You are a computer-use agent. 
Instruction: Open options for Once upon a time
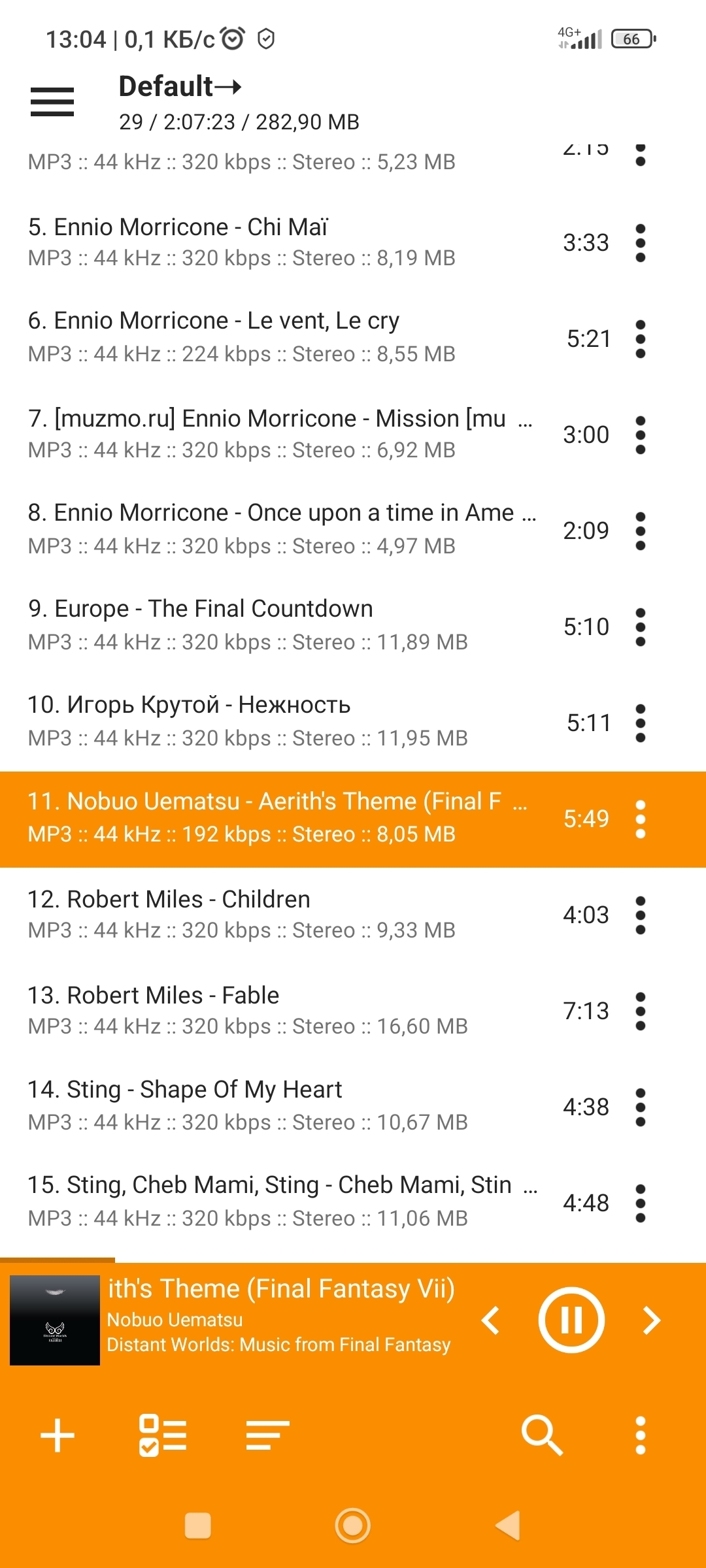tap(640, 531)
